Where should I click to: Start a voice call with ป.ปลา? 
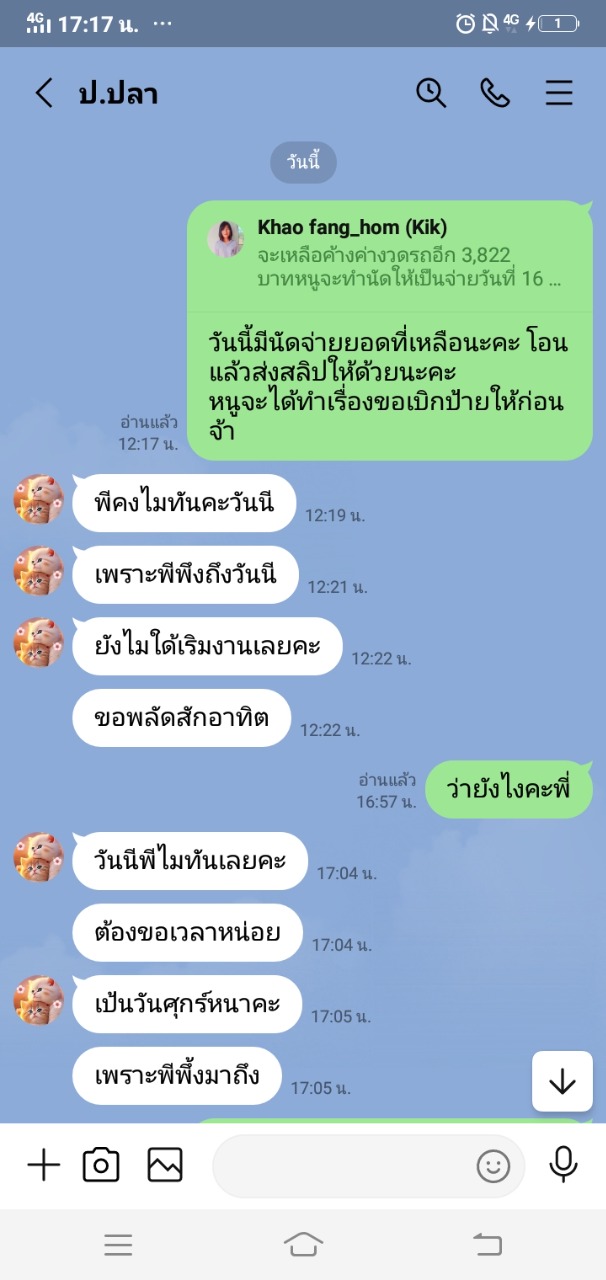495,93
